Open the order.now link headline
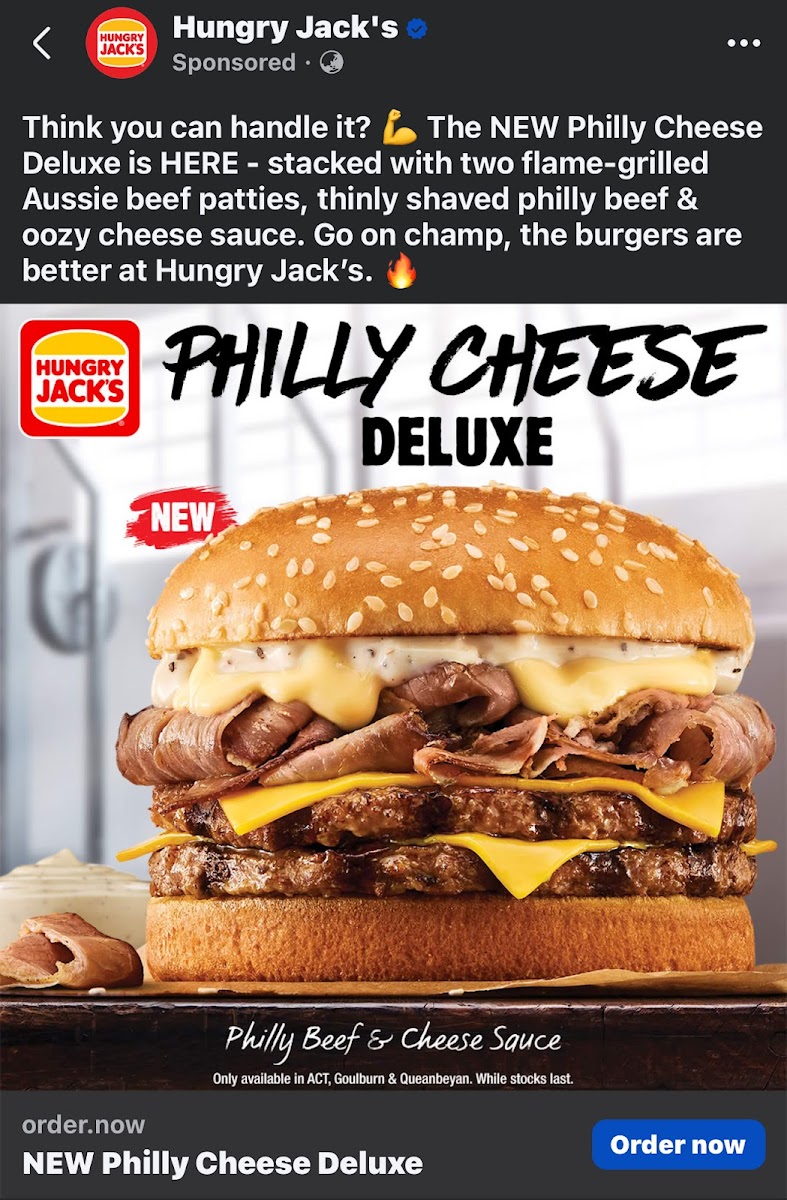The image size is (787, 1200). [x=222, y=1163]
